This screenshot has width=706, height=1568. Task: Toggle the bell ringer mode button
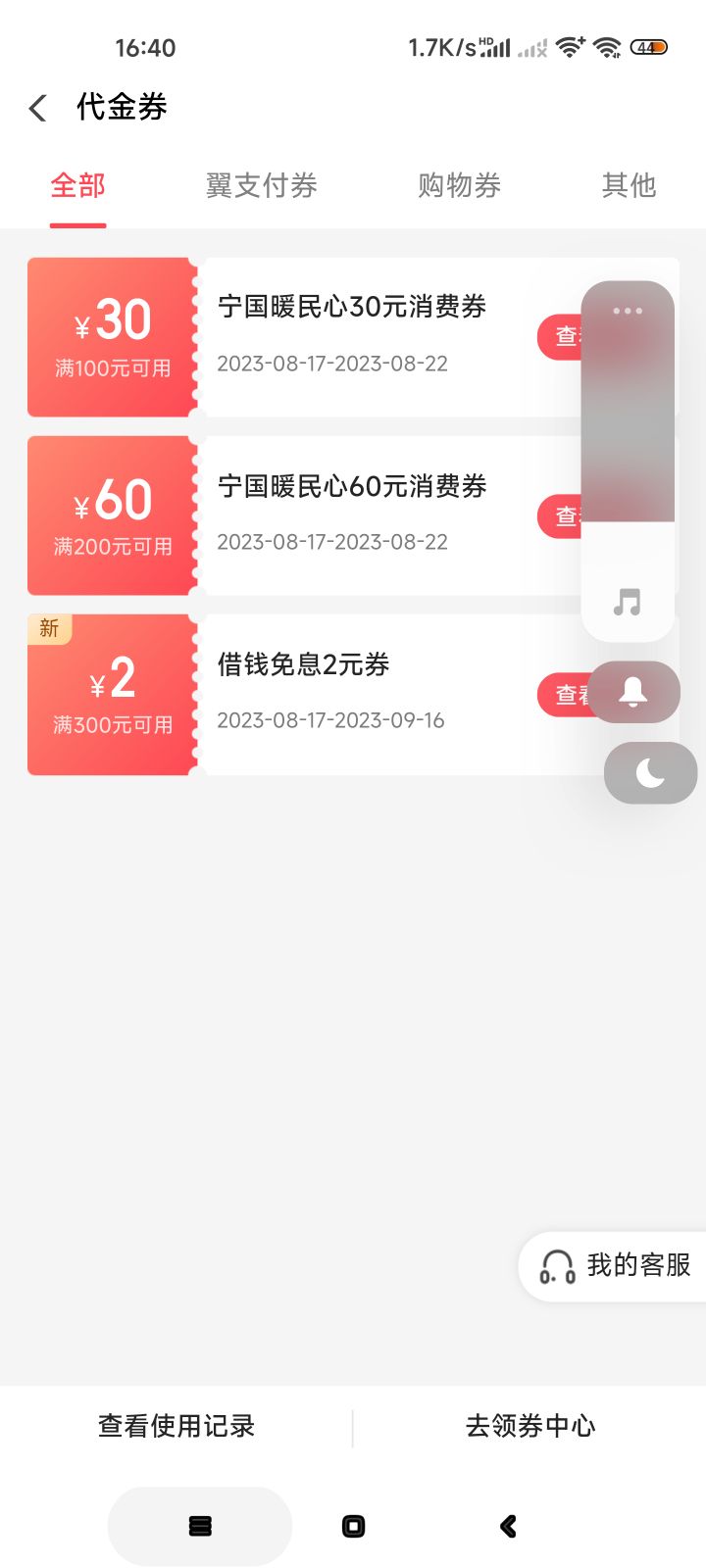tap(633, 692)
